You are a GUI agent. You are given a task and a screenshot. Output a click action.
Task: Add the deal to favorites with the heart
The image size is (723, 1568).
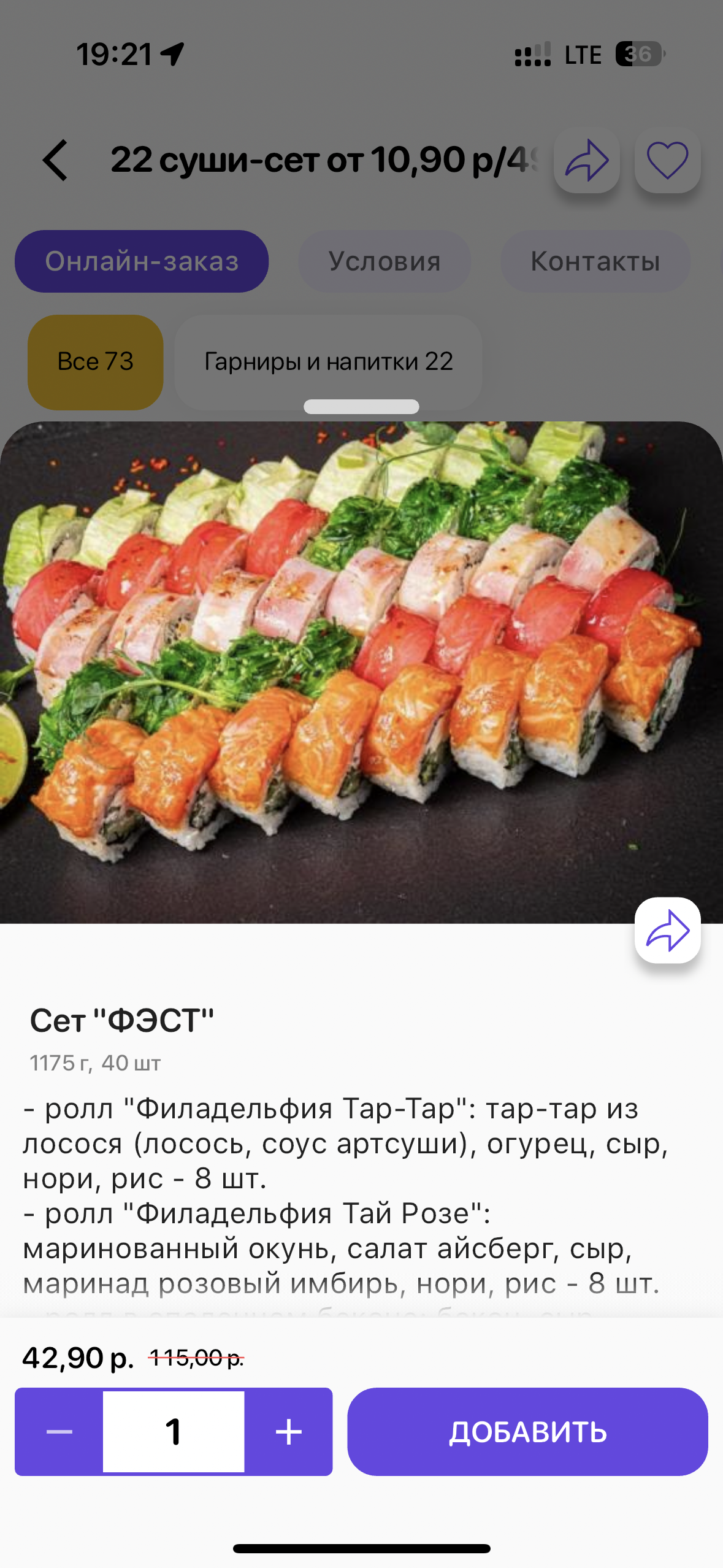668,160
